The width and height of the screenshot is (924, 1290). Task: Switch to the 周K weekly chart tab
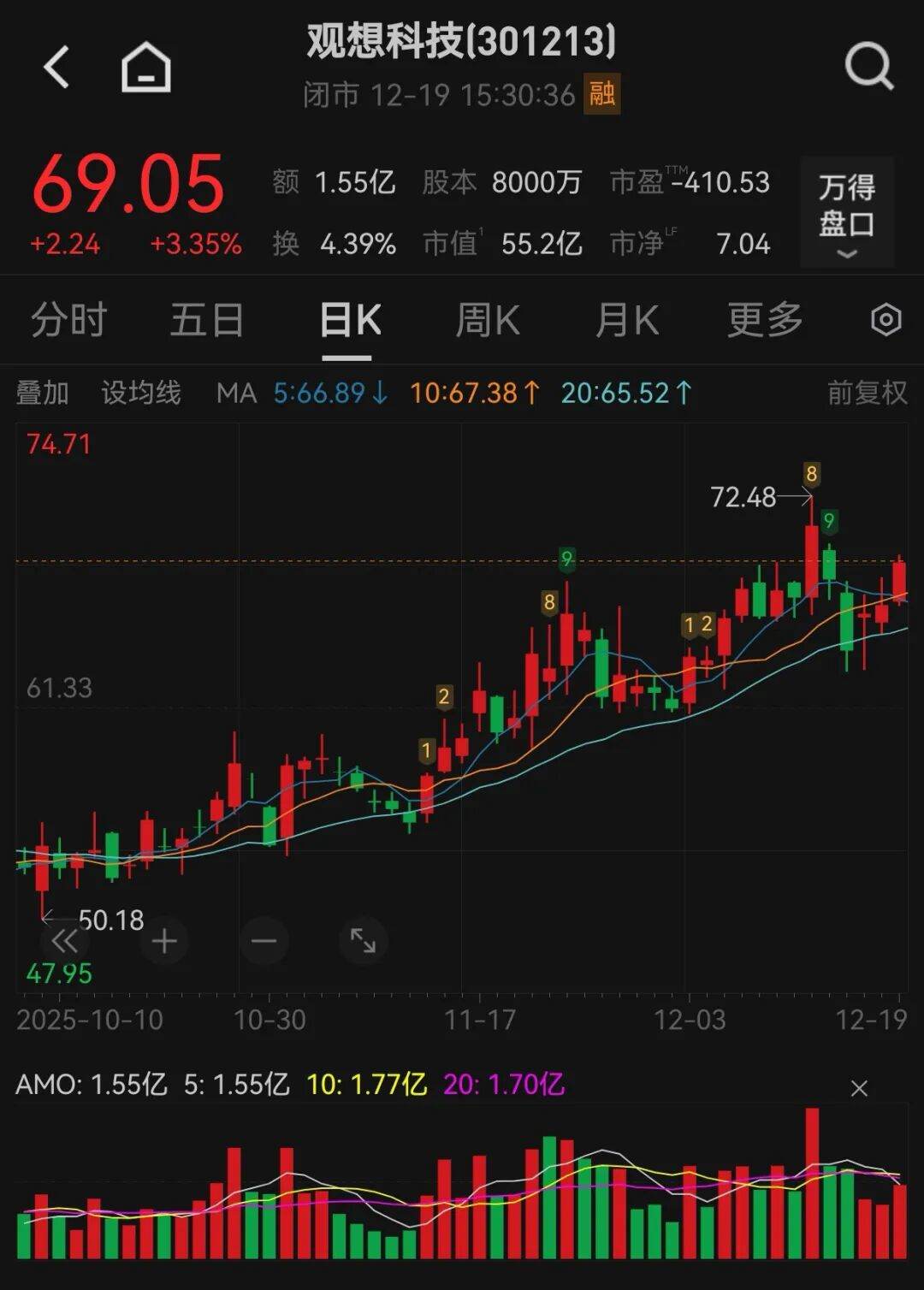pos(486,320)
